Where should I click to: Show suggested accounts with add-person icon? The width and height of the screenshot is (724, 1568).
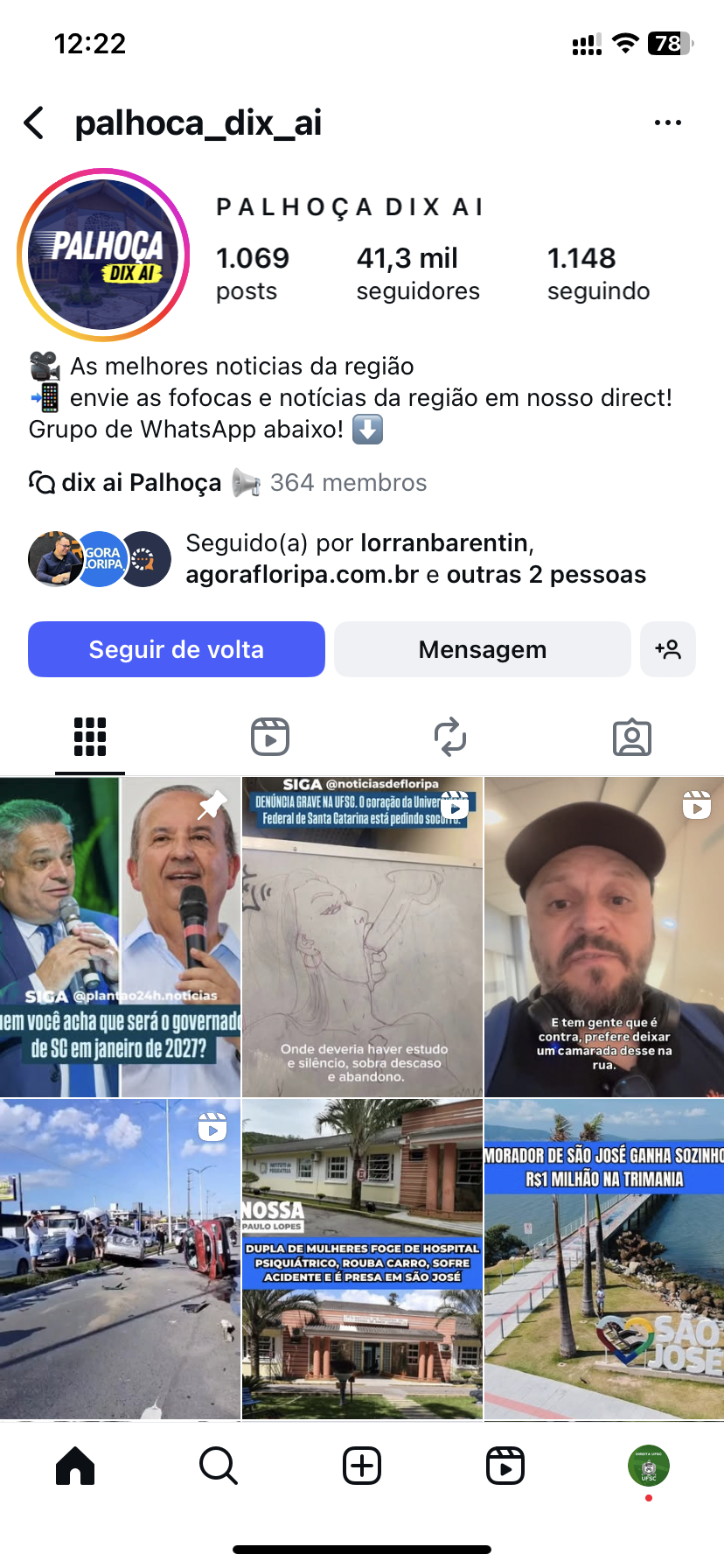pyautogui.click(x=668, y=649)
